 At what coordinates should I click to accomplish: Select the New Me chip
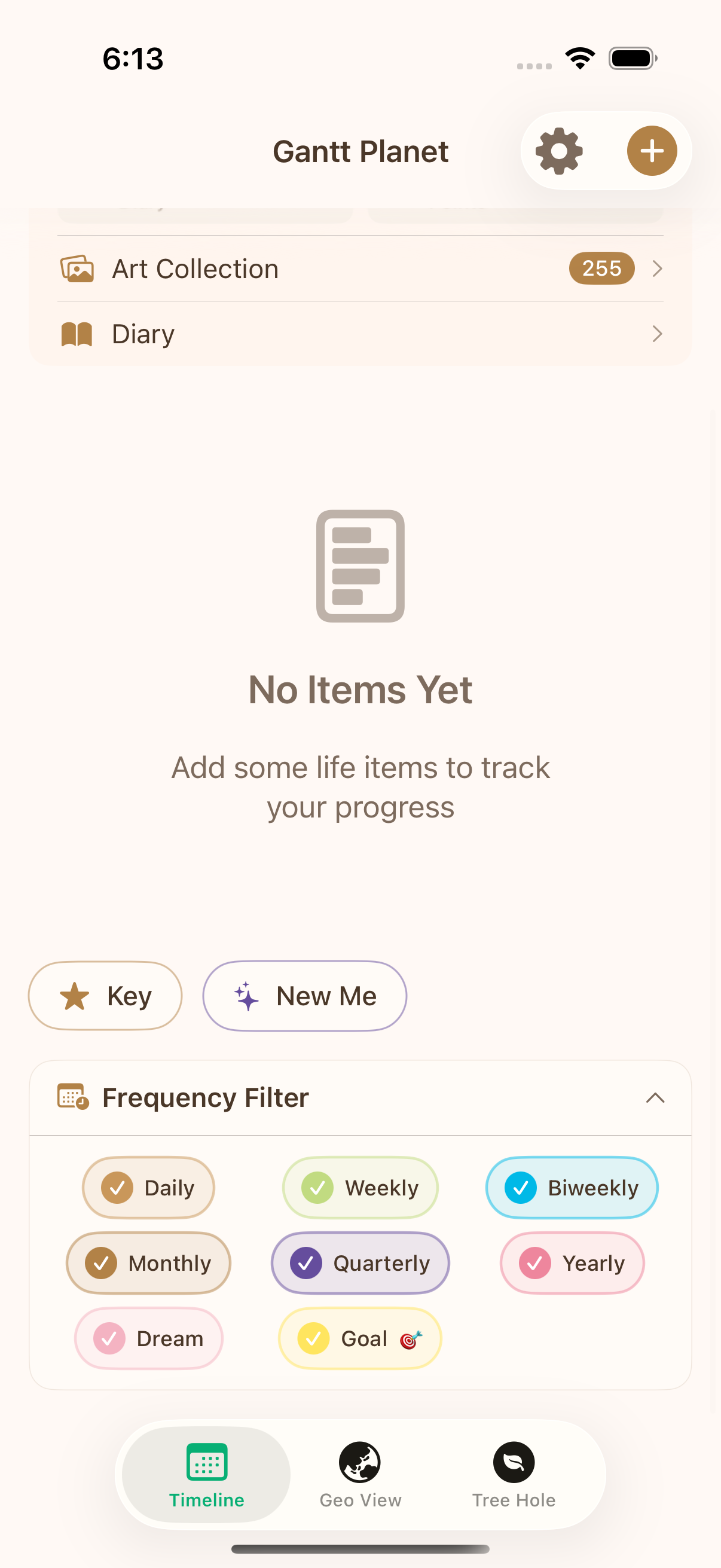pyautogui.click(x=304, y=996)
